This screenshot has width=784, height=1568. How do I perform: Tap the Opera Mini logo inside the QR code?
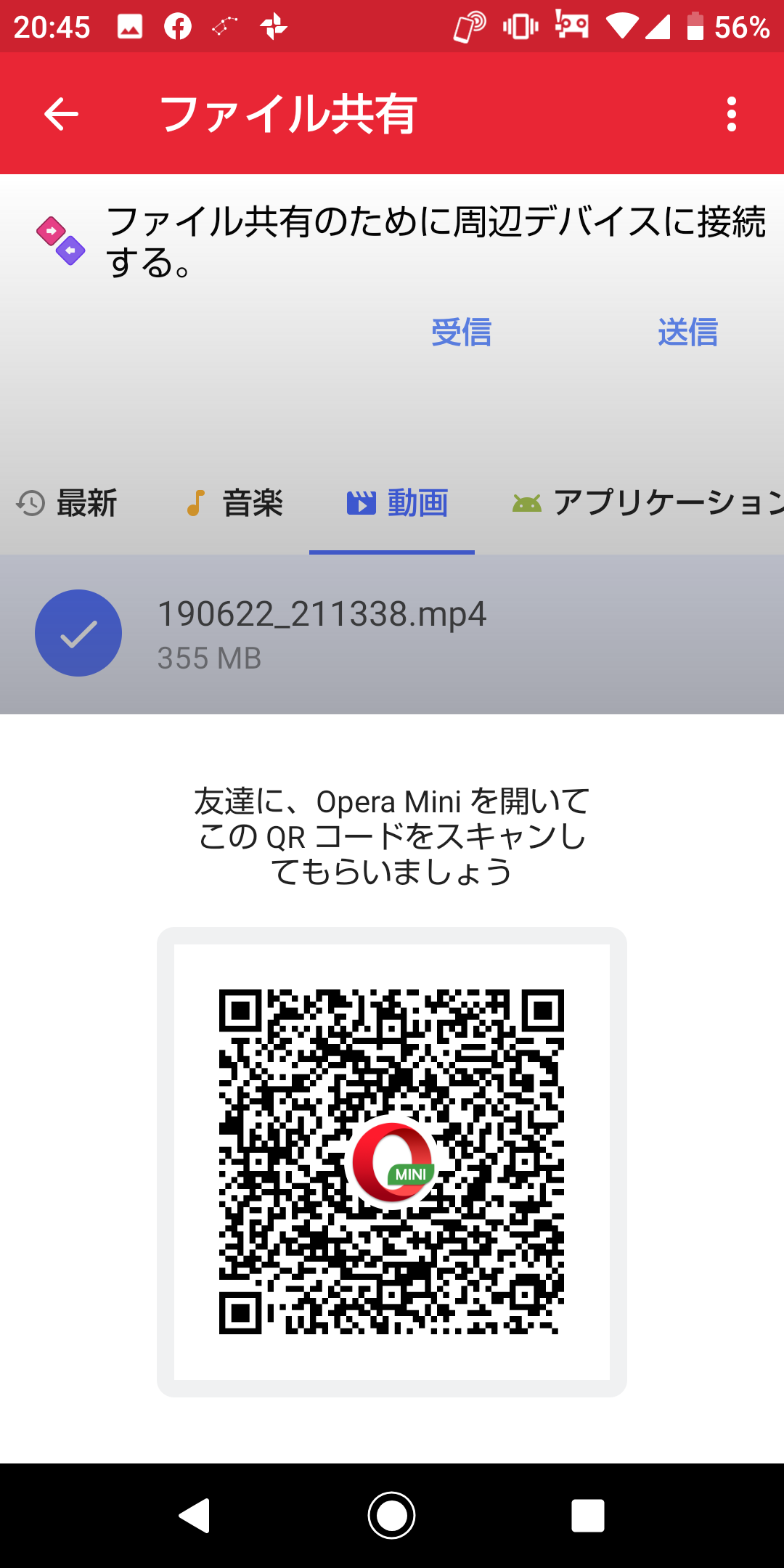393,1161
